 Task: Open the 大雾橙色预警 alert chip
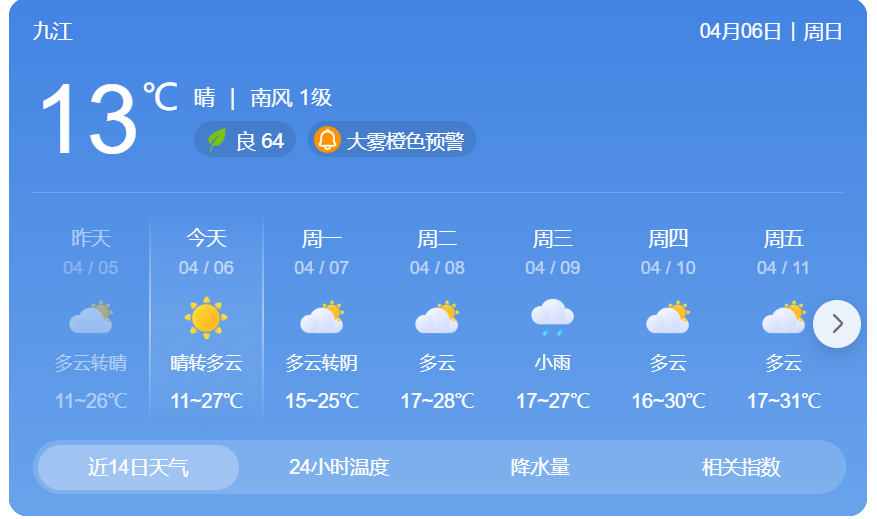(392, 140)
